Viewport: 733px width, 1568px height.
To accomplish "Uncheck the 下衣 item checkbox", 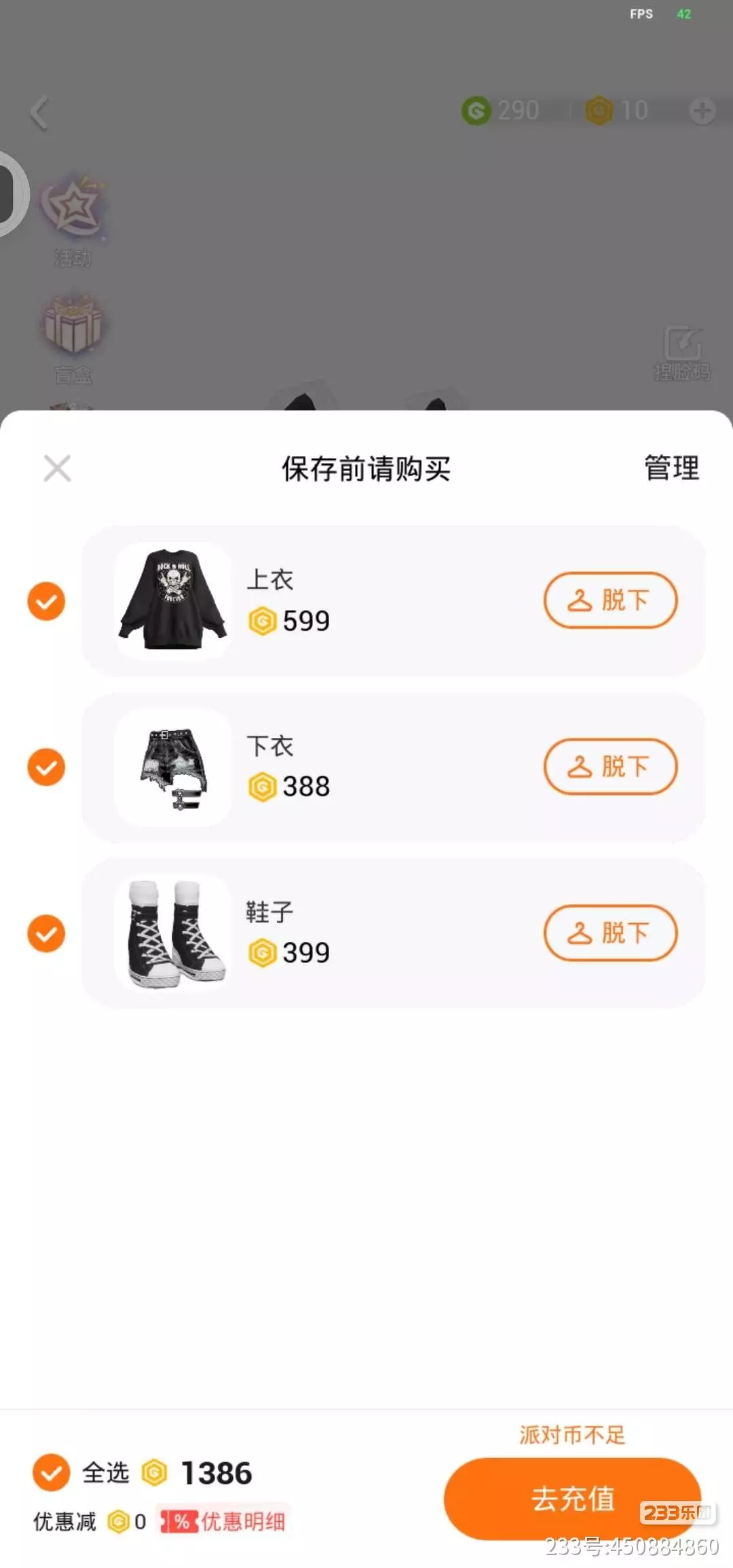I will click(46, 767).
